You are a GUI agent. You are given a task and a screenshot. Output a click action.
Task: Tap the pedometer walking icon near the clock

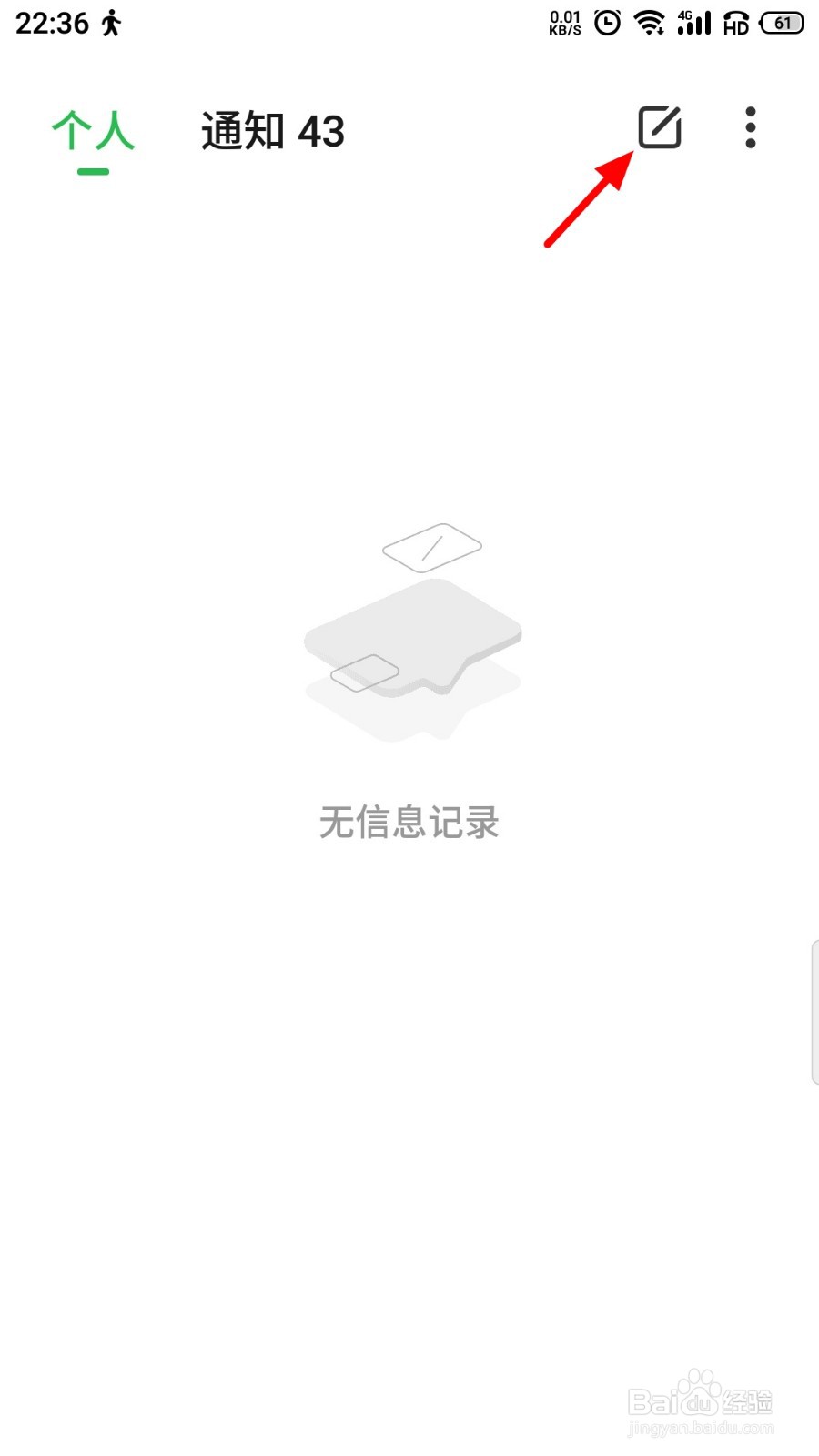click(111, 22)
